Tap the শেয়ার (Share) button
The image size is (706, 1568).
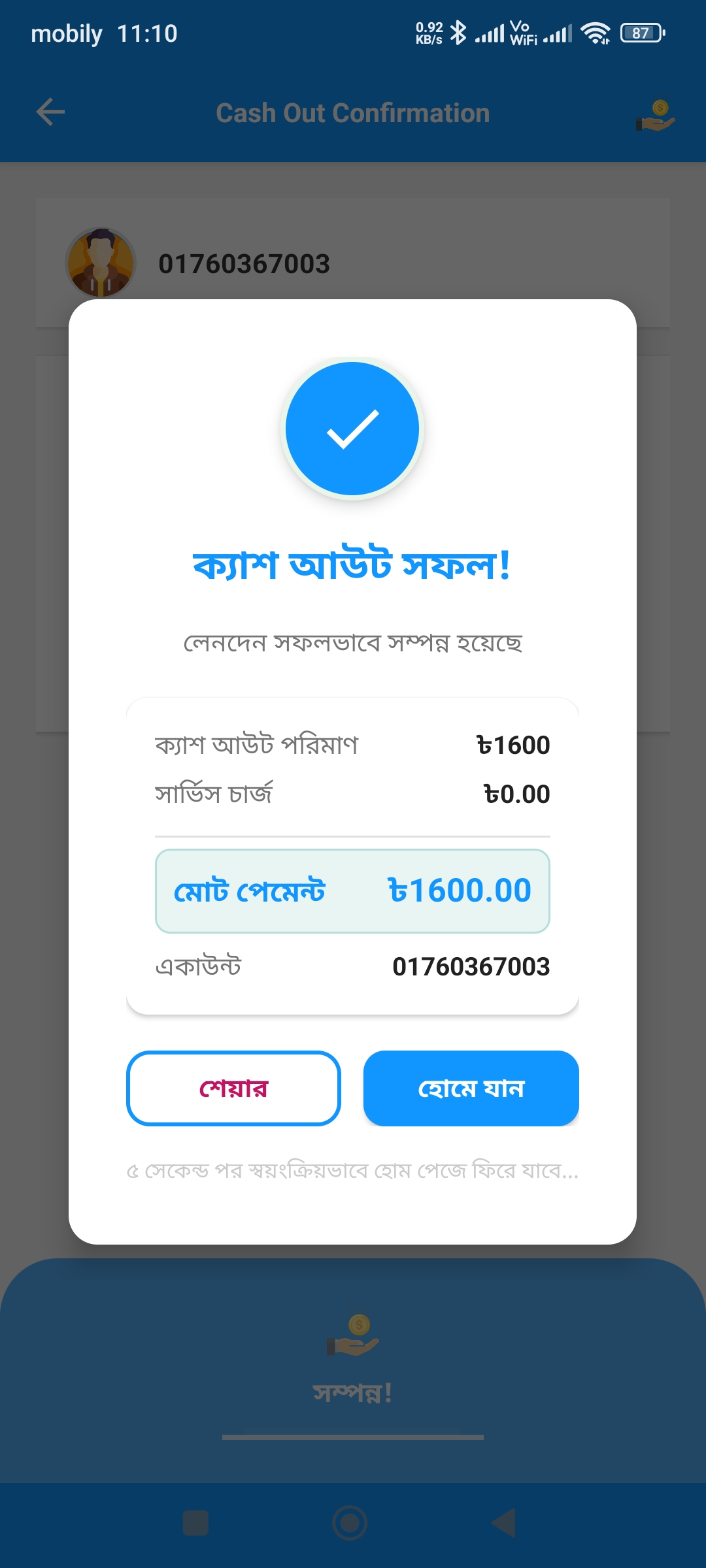coord(233,1088)
